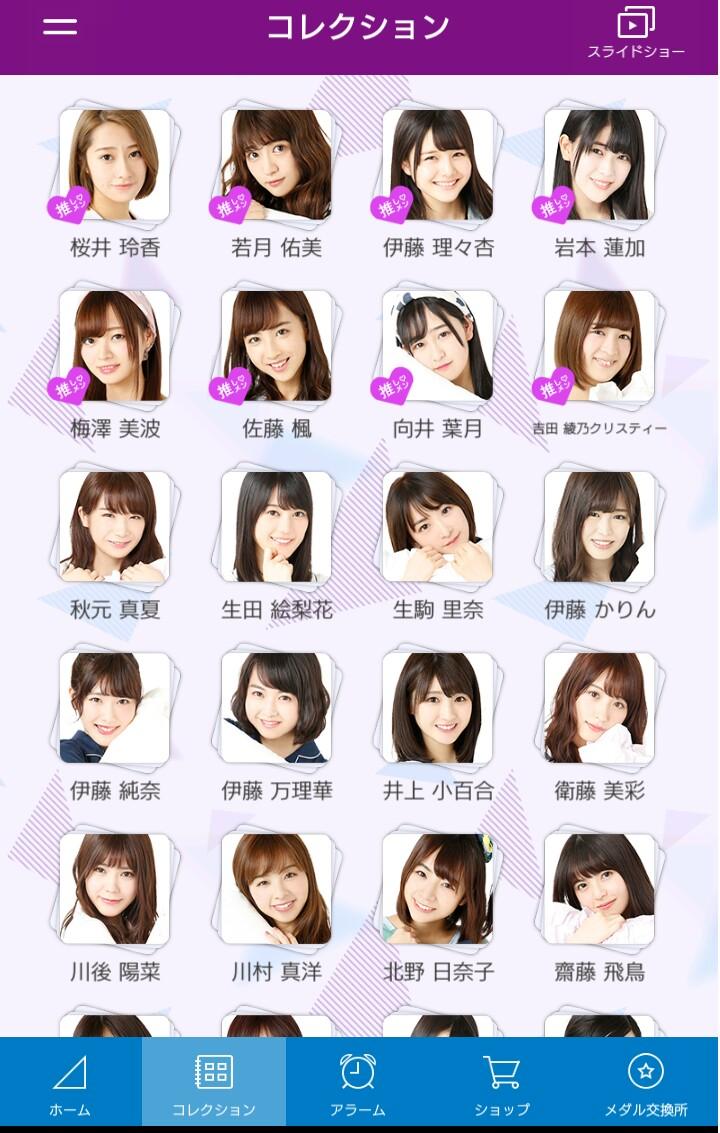Switch to the アラーム tab

tap(357, 1084)
